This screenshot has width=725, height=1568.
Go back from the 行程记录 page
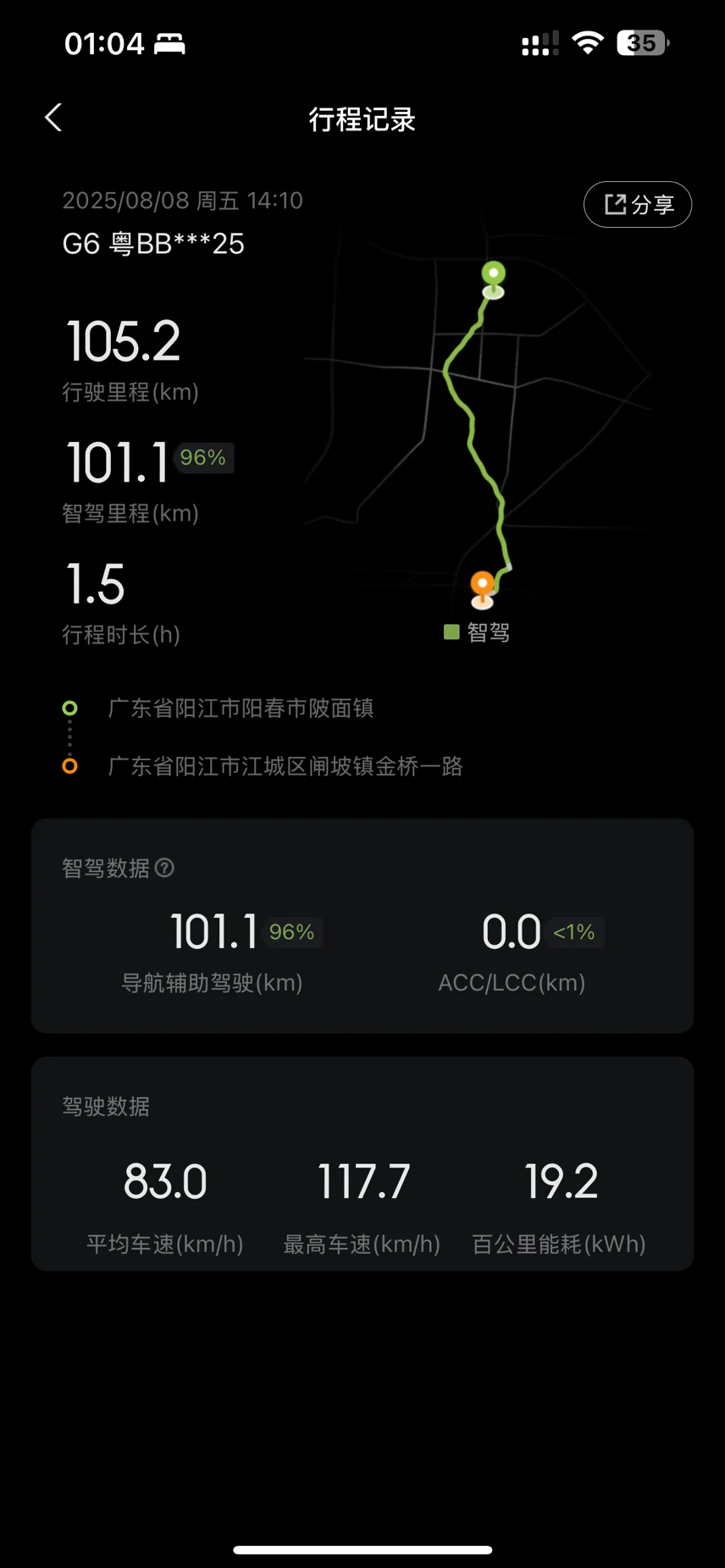point(53,118)
